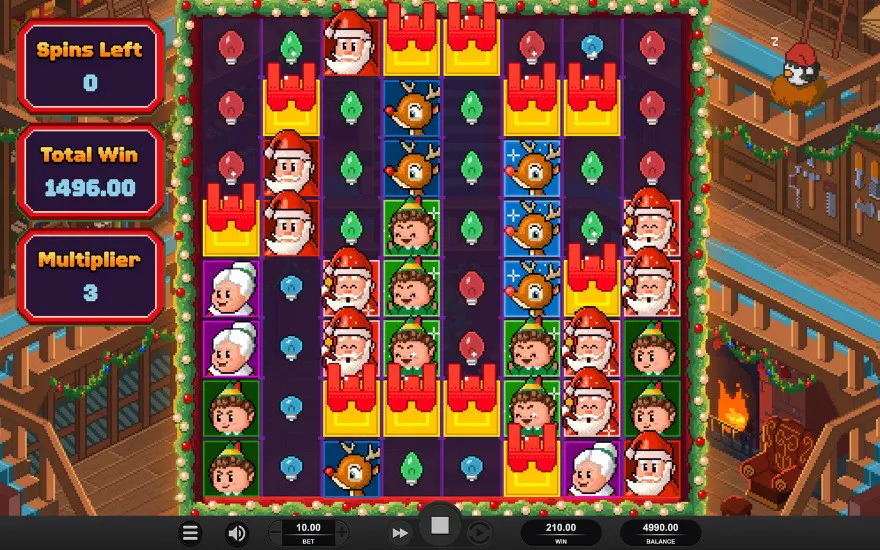Stop the current spin

click(x=440, y=526)
